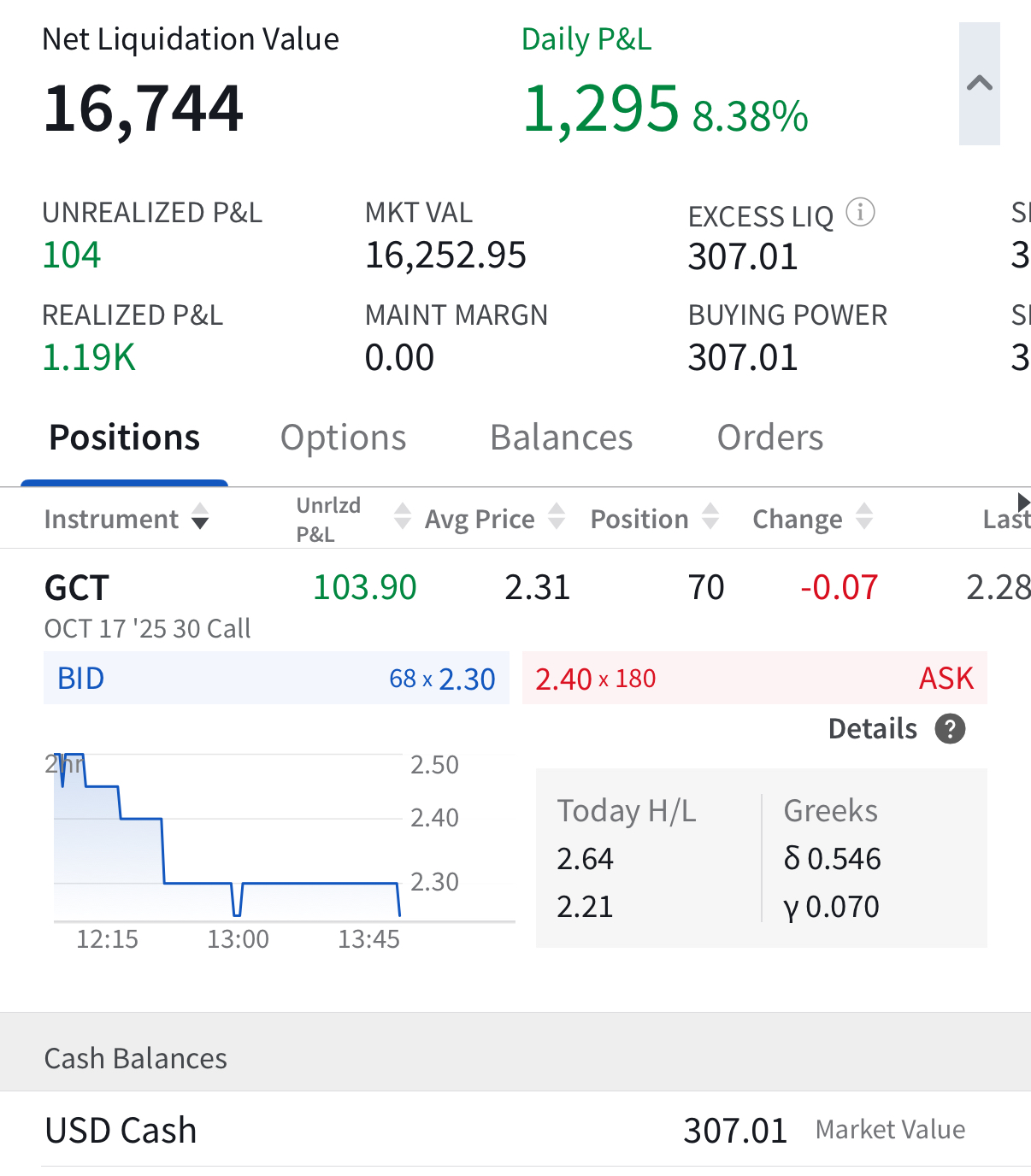Collapse the account summary panel
Screen dimensions: 1031x1176
[x=979, y=84]
